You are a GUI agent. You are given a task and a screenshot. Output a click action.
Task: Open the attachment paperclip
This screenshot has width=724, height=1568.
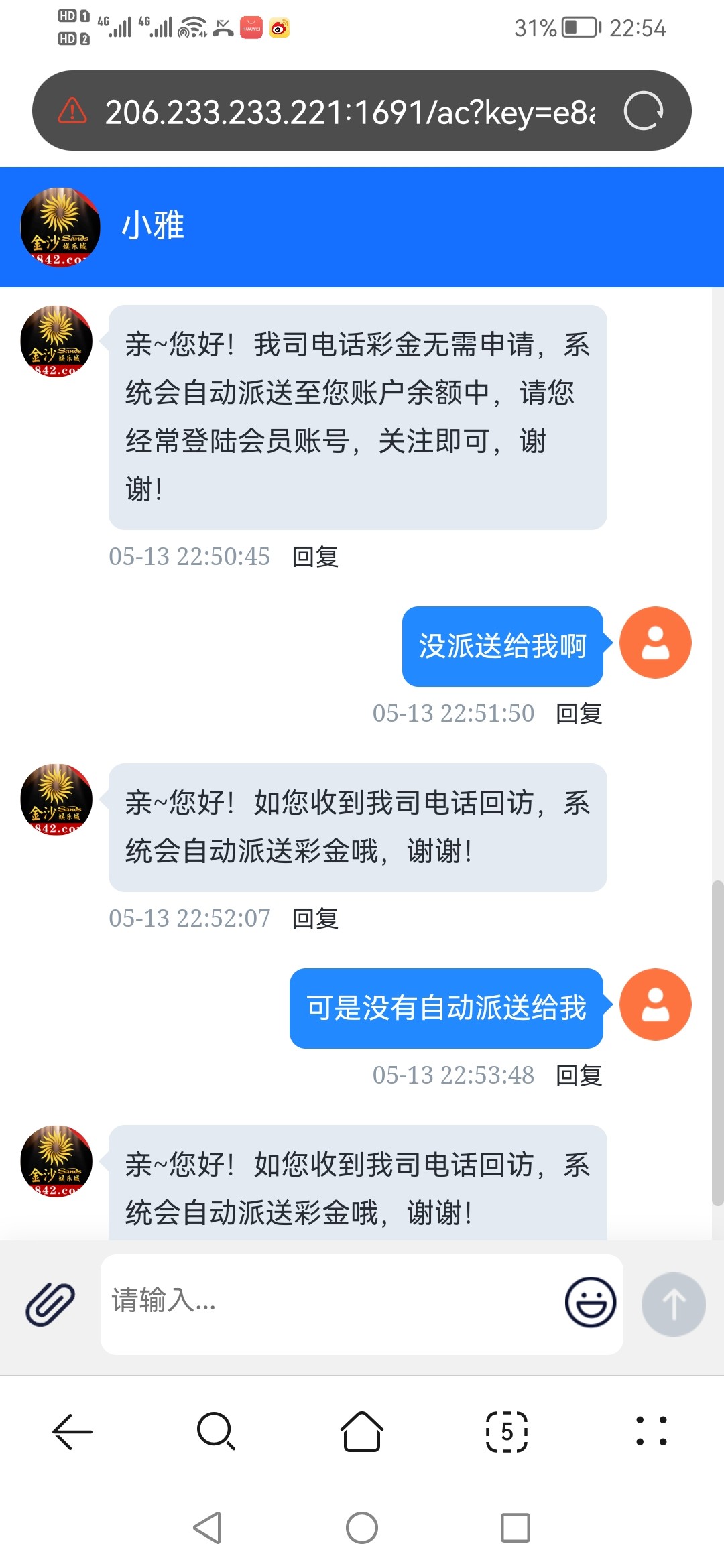pyautogui.click(x=50, y=1304)
